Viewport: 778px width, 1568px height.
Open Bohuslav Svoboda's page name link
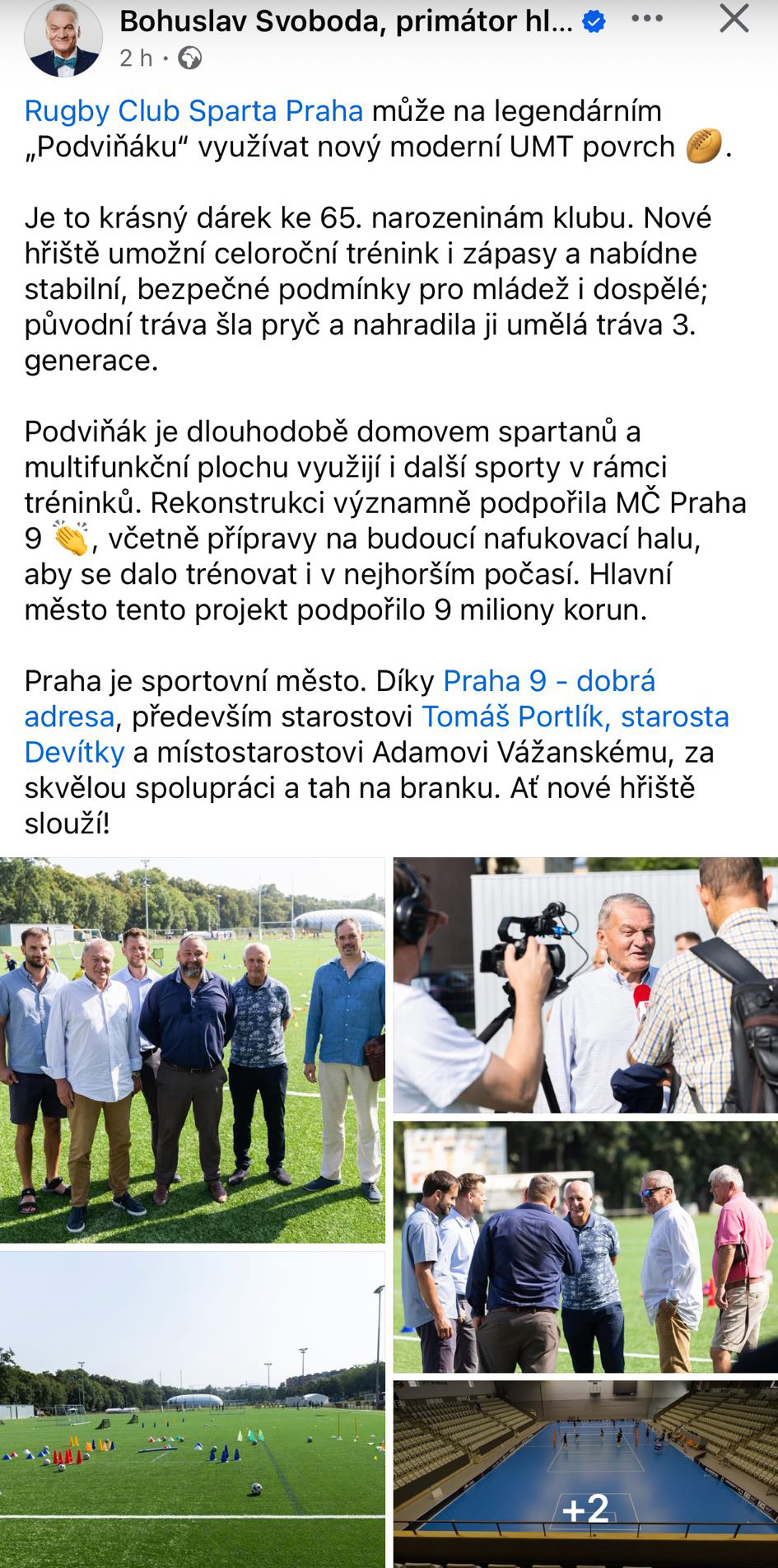346,21
